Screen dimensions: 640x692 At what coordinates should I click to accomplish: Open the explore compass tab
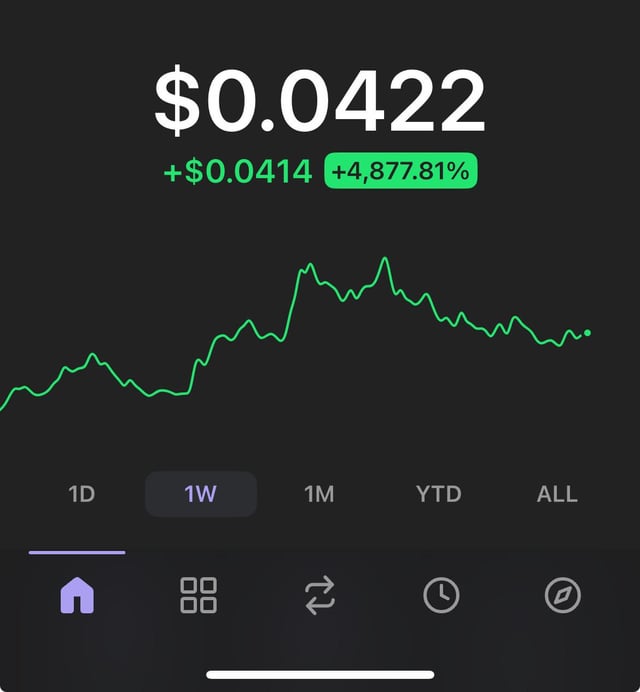(x=562, y=595)
